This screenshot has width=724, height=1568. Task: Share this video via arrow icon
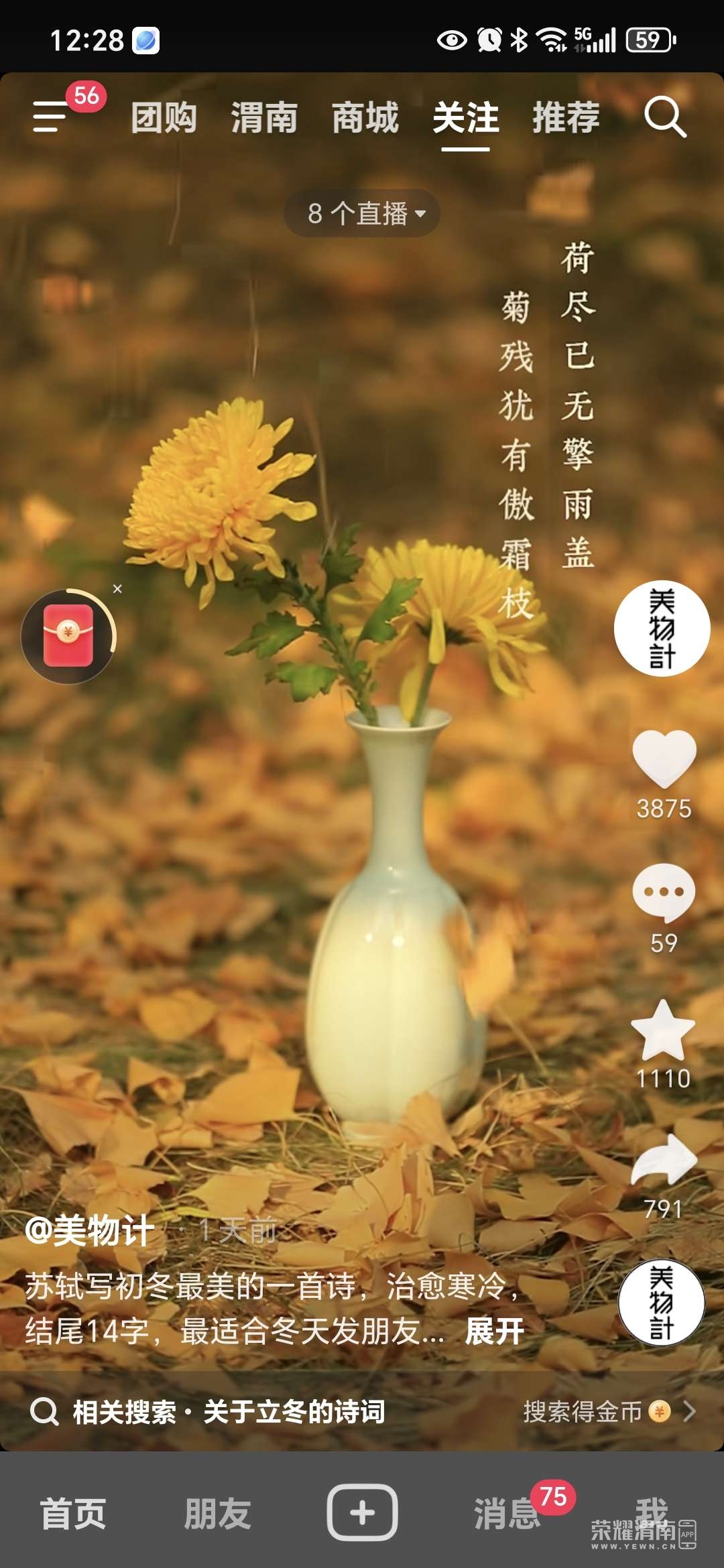[x=664, y=1161]
